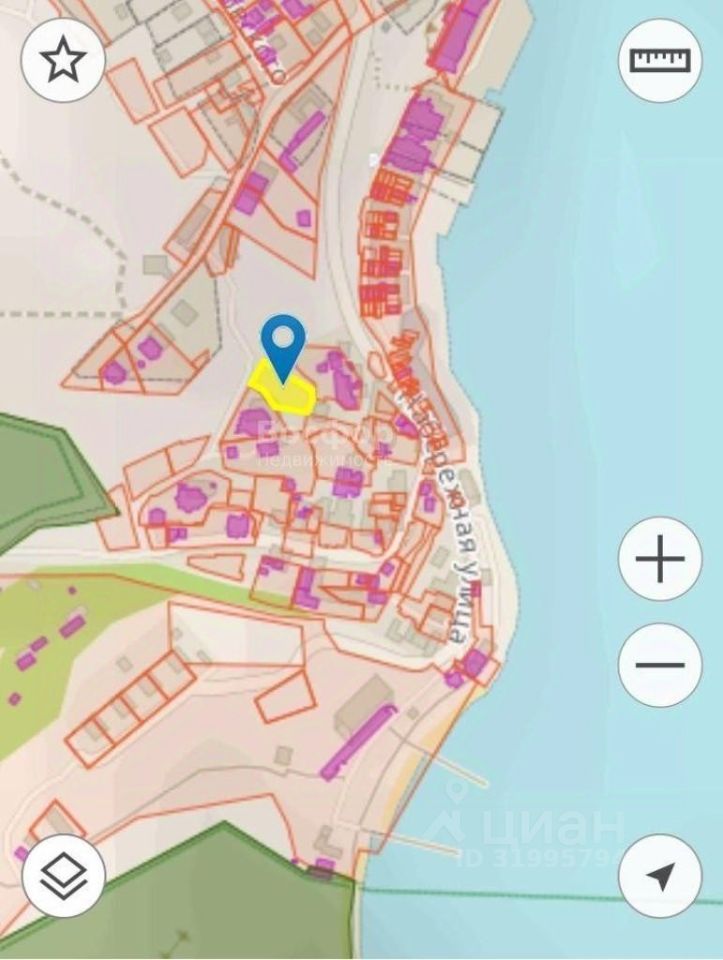Activate the ruler measurement tool

pos(660,59)
